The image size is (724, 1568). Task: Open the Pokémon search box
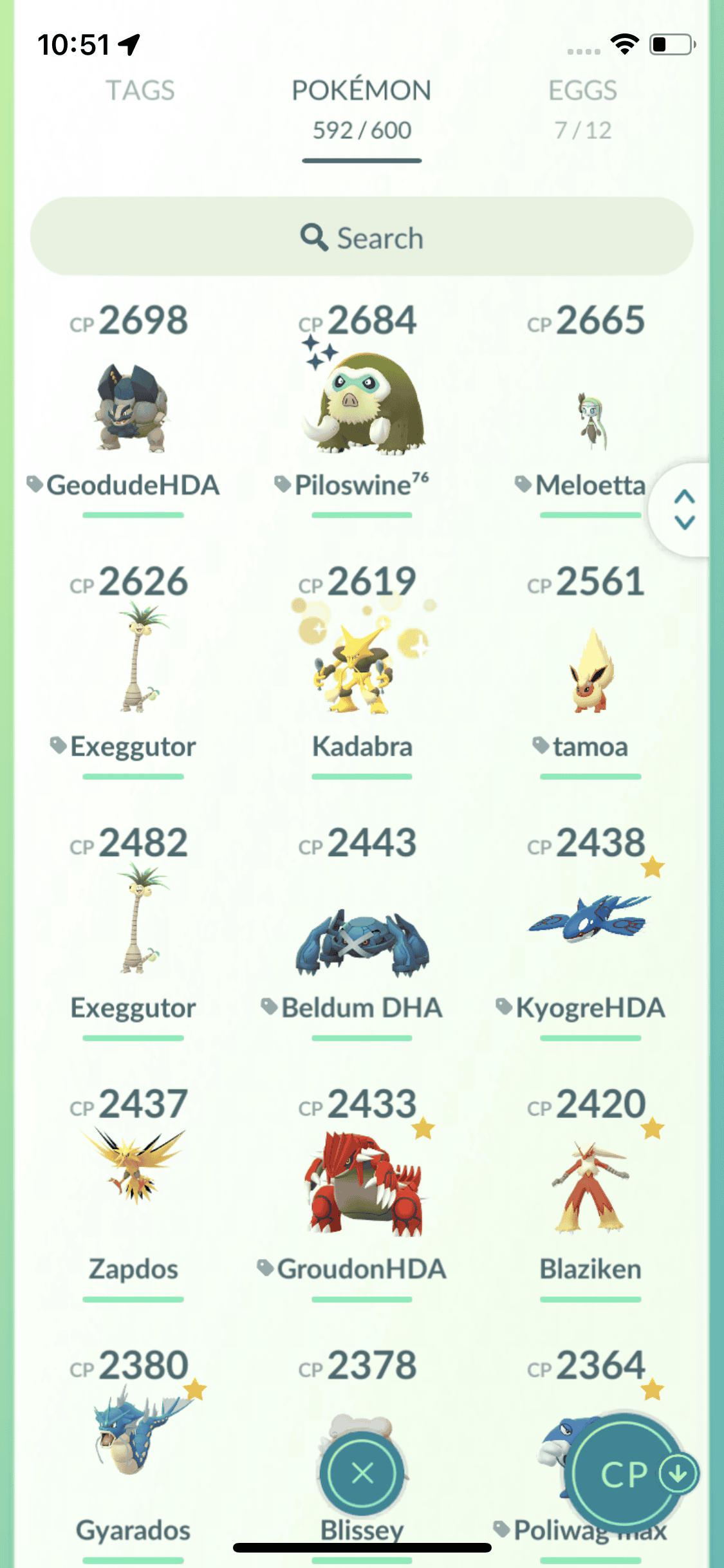click(362, 238)
